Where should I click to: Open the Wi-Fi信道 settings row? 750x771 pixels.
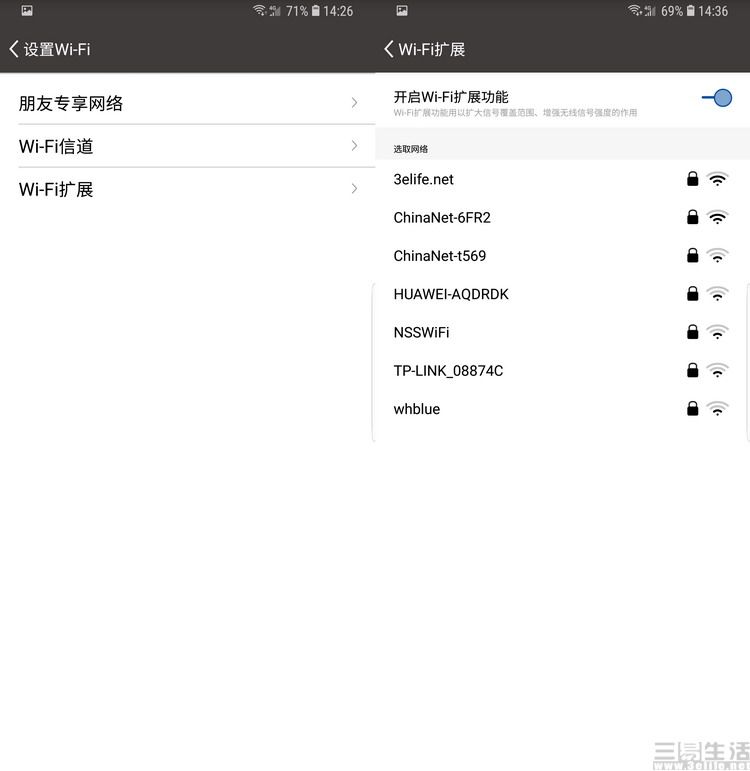click(187, 146)
